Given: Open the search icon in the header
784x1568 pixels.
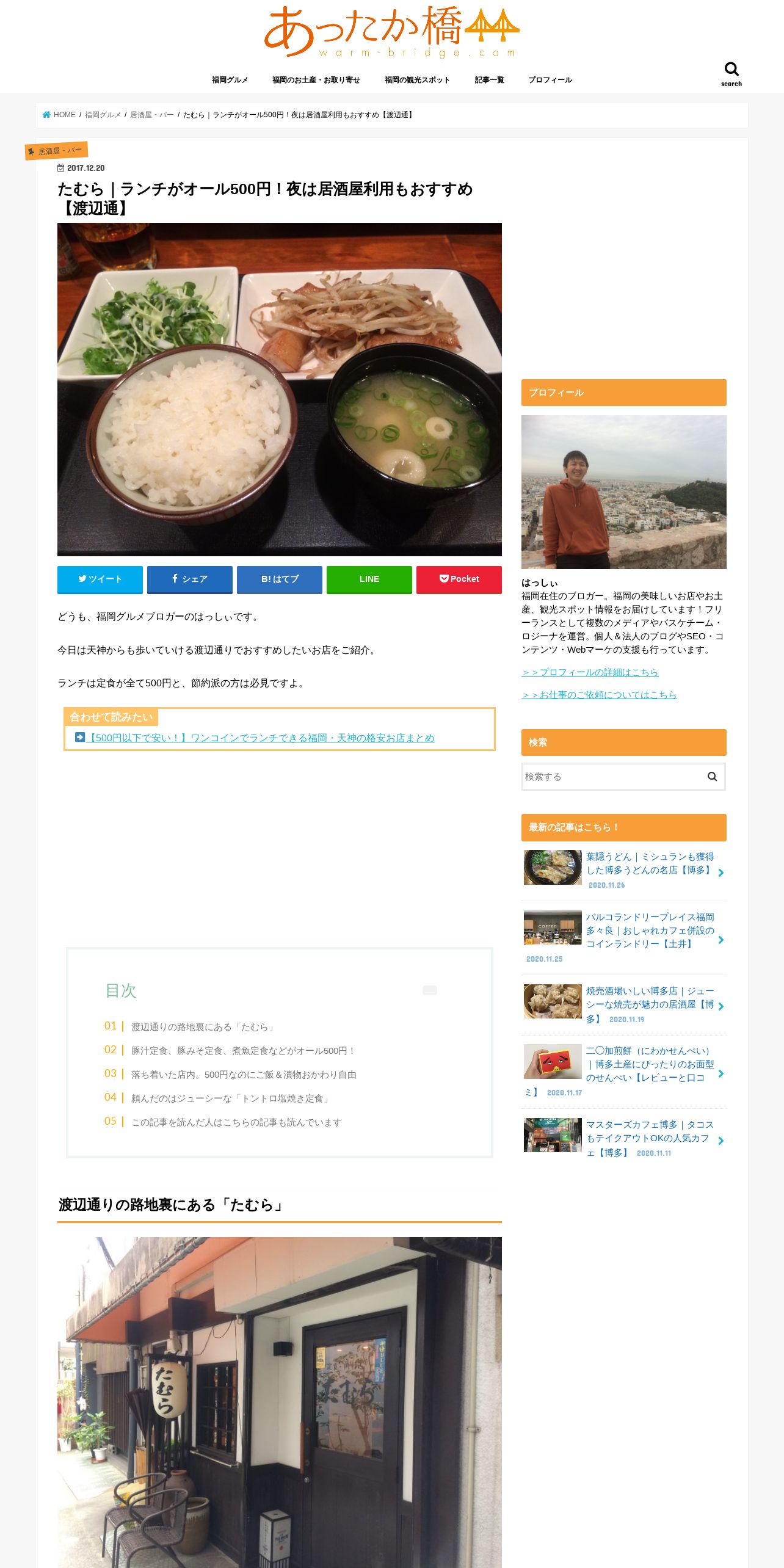Looking at the screenshot, I should coord(731,73).
